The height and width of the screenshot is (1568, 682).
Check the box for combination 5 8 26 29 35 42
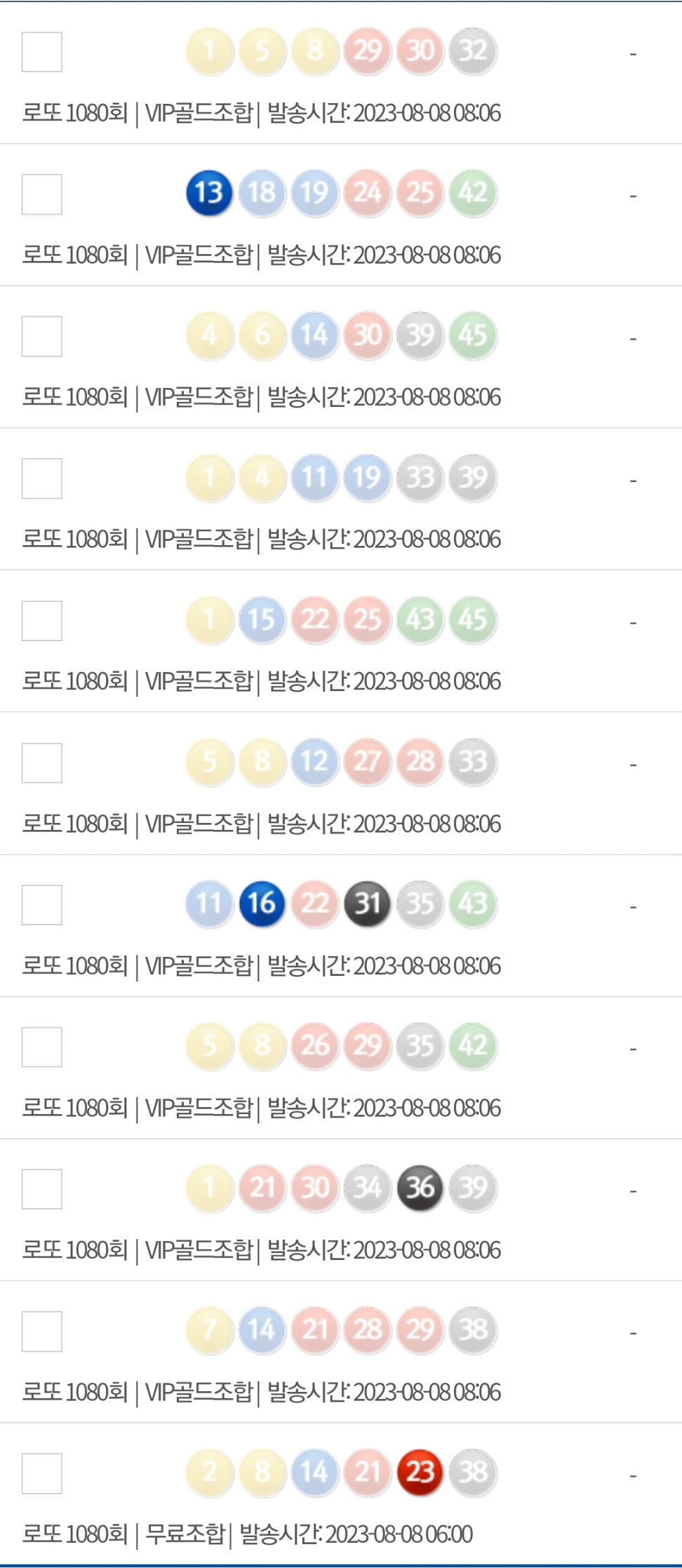click(42, 1047)
